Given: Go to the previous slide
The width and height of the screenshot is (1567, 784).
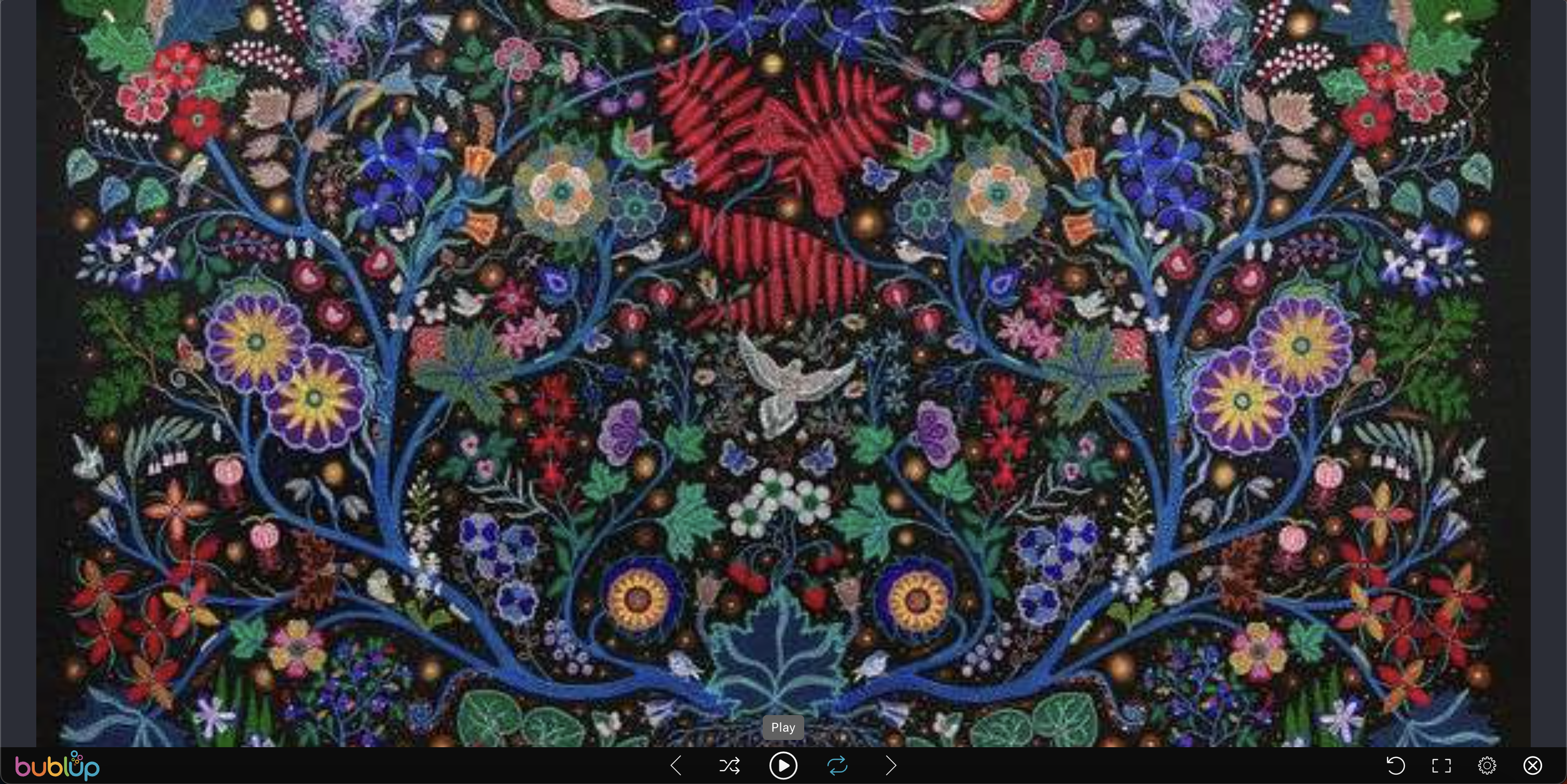Looking at the screenshot, I should coord(676,765).
